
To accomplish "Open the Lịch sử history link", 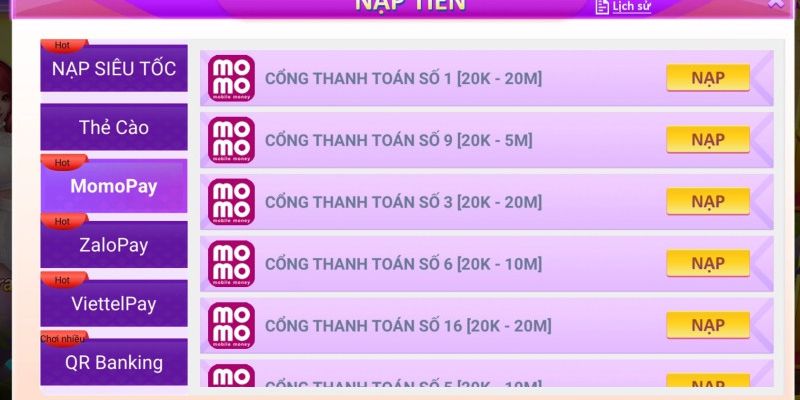I will (623, 7).
